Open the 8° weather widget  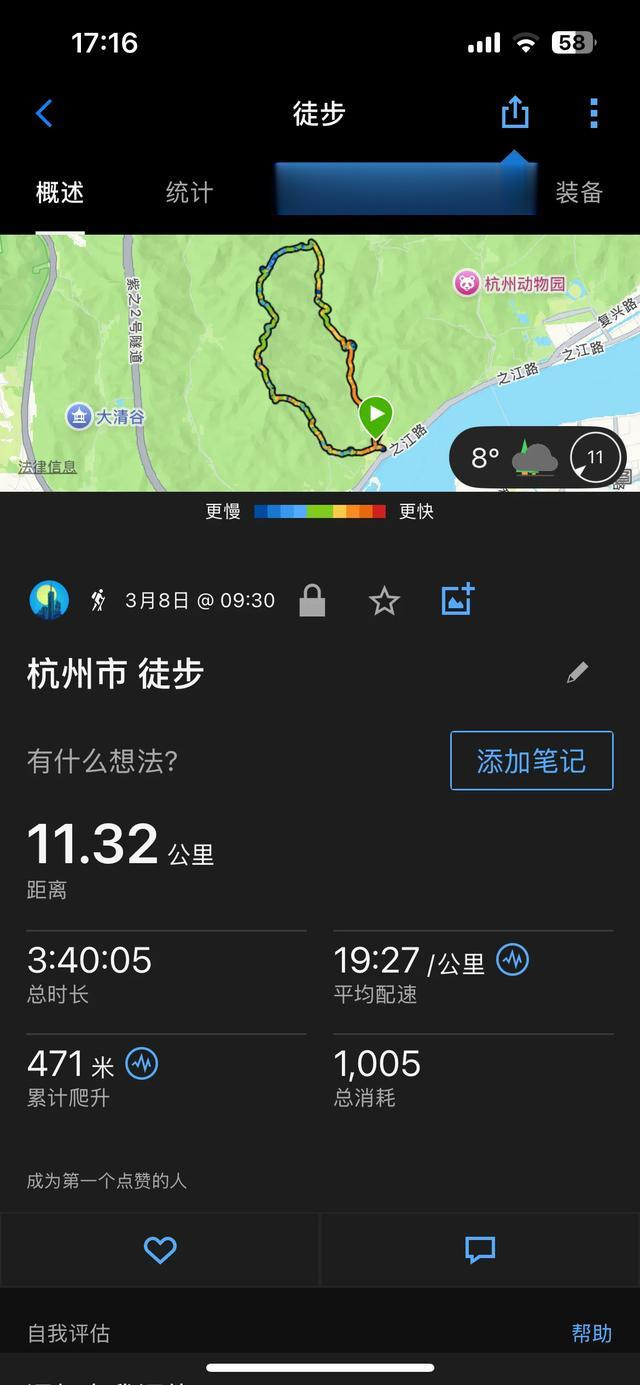tap(538, 458)
